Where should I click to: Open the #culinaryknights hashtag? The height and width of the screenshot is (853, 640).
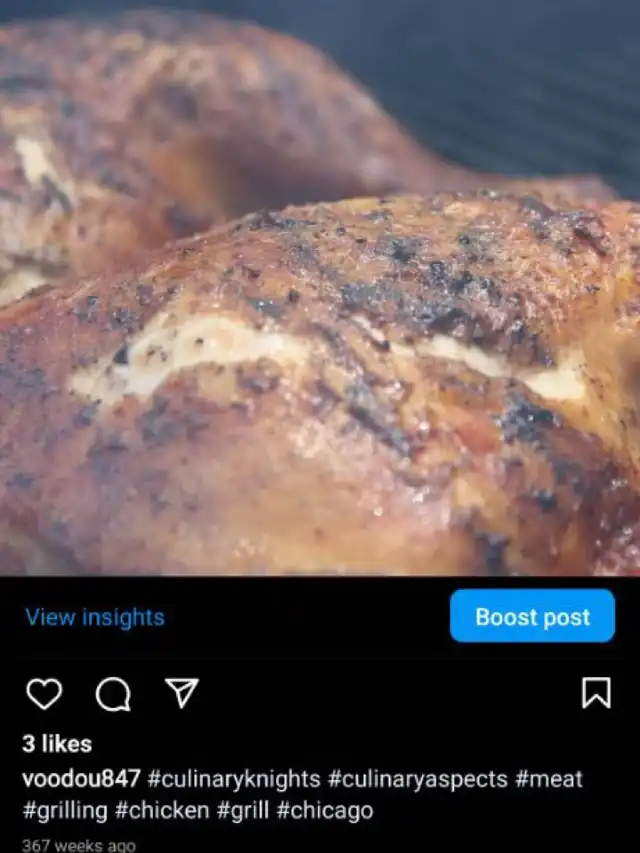pos(234,778)
